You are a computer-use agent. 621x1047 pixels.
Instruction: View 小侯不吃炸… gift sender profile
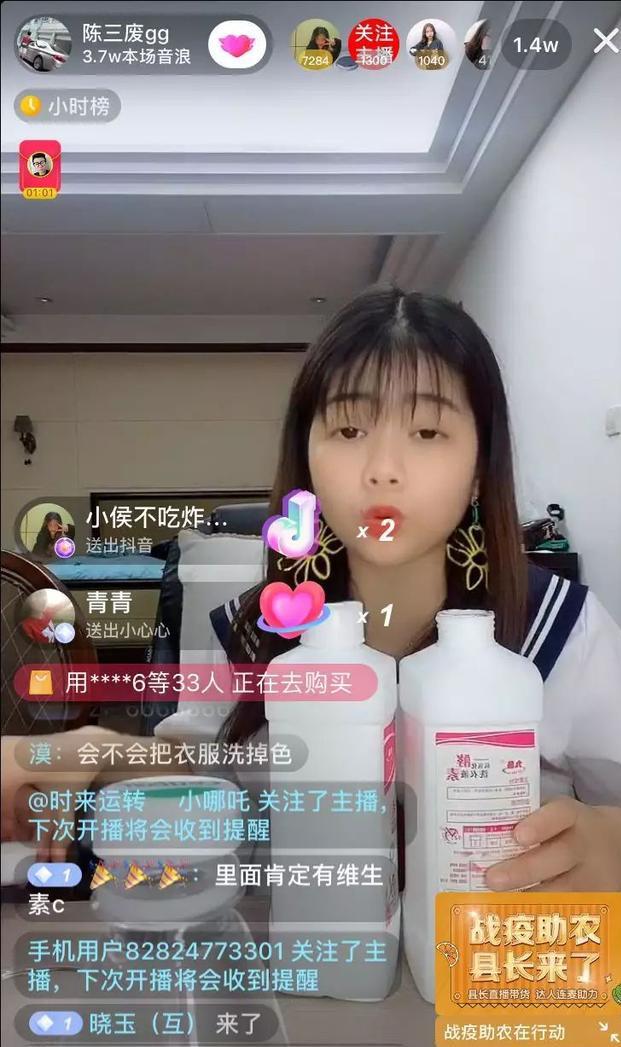coord(48,528)
